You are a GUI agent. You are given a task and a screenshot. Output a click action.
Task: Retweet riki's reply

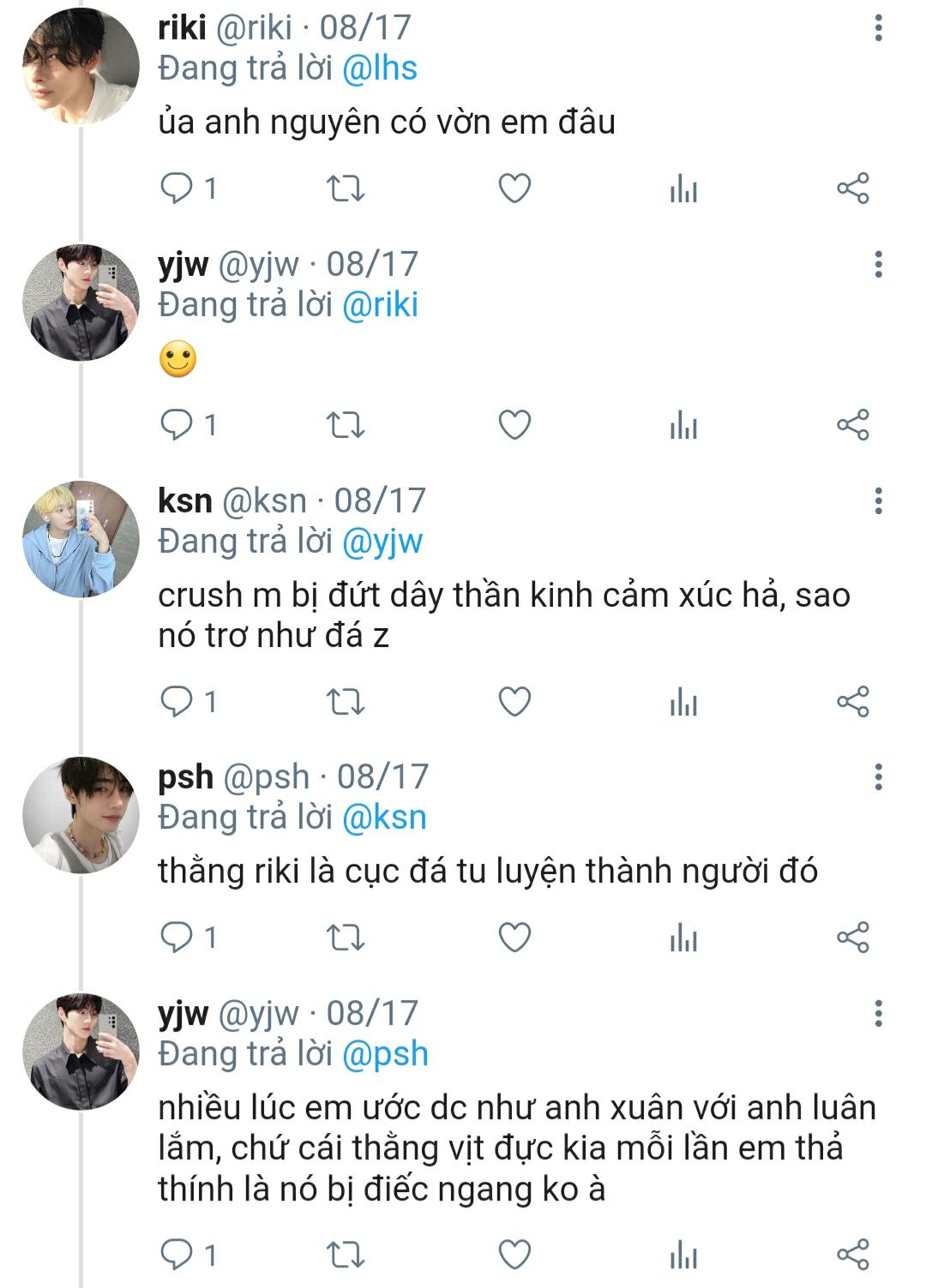(x=346, y=189)
